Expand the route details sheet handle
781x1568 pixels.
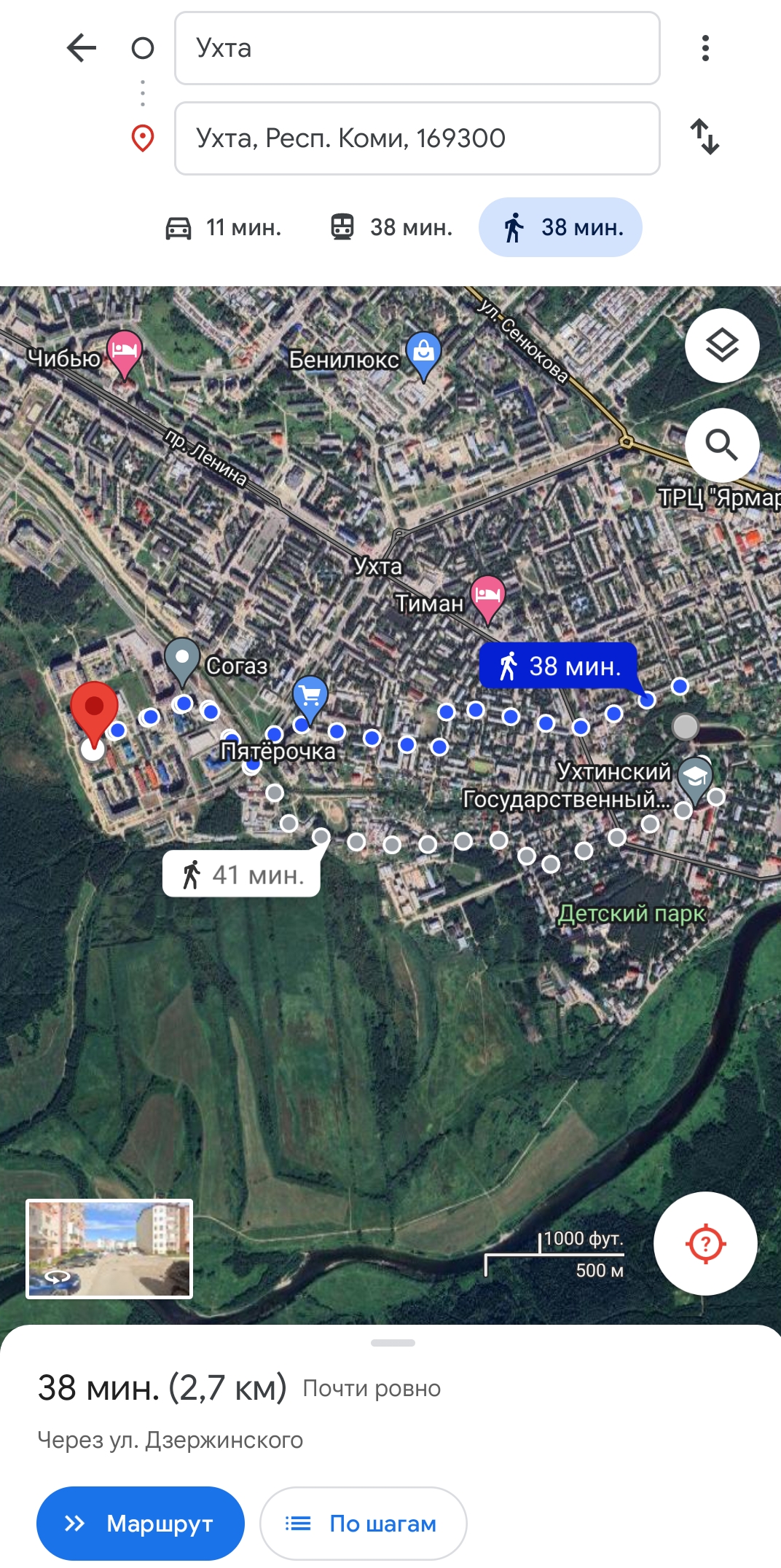point(393,1342)
